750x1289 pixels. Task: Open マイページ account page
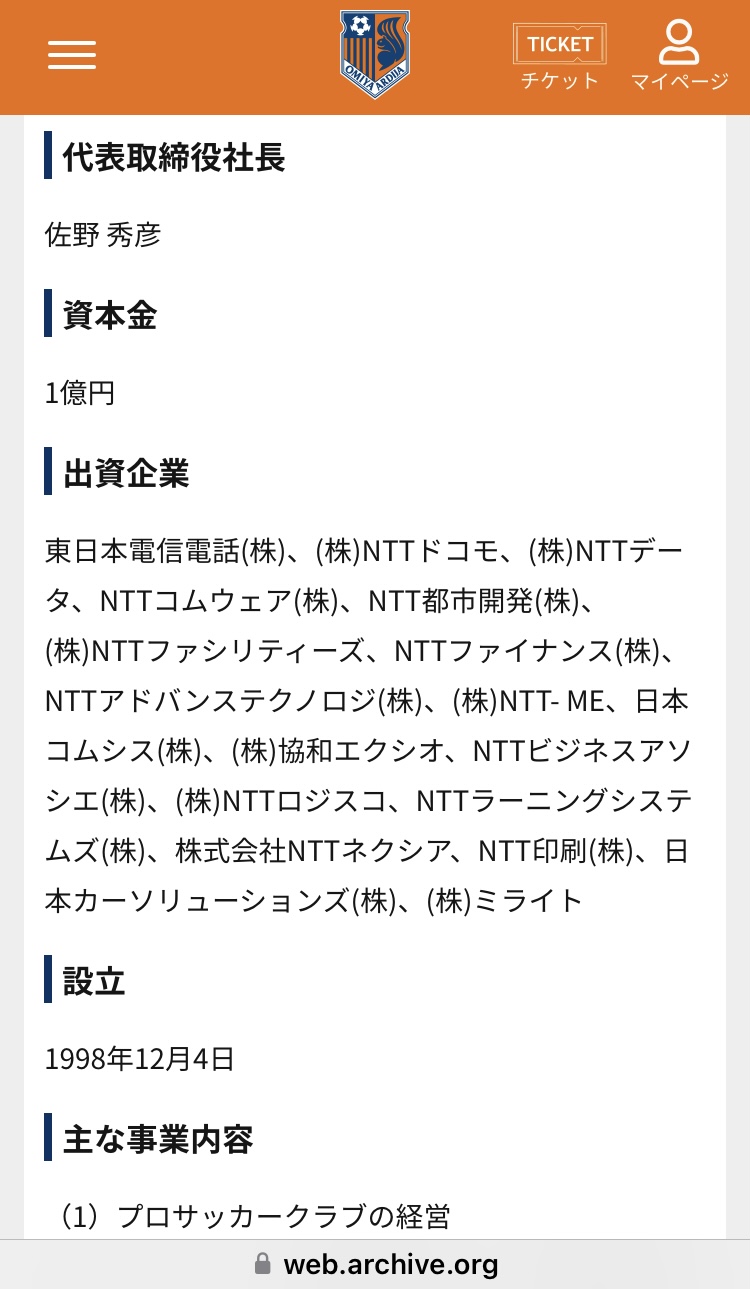point(679,57)
